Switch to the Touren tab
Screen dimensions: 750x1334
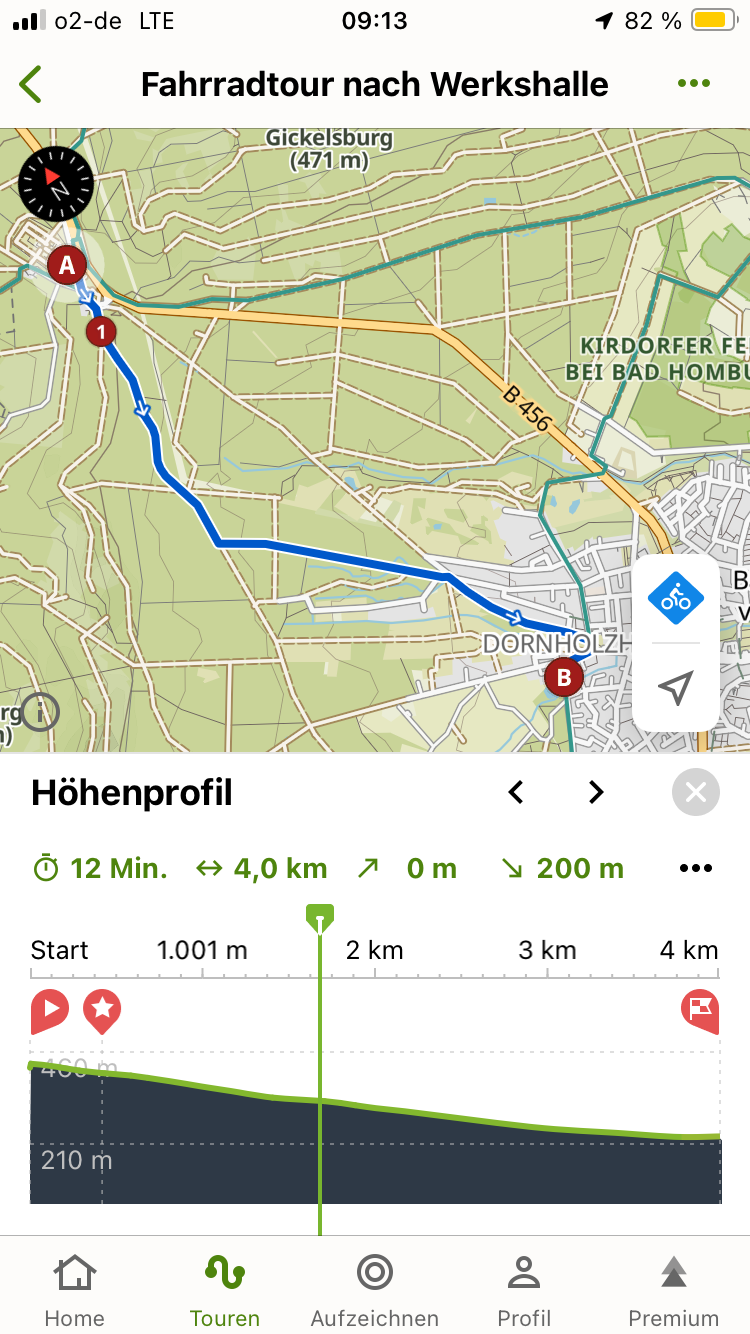tap(225, 1290)
